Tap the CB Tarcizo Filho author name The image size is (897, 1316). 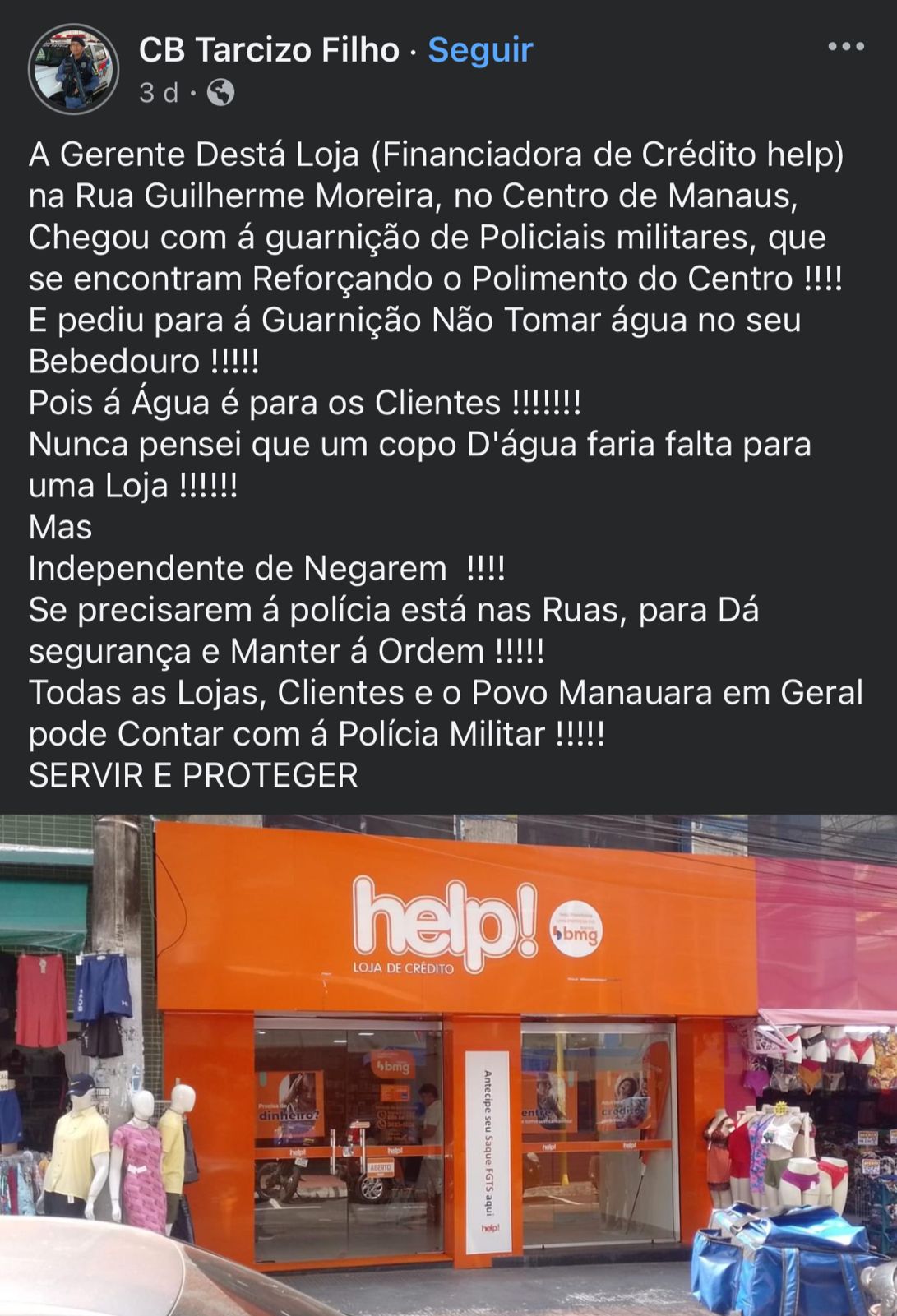tap(269, 50)
